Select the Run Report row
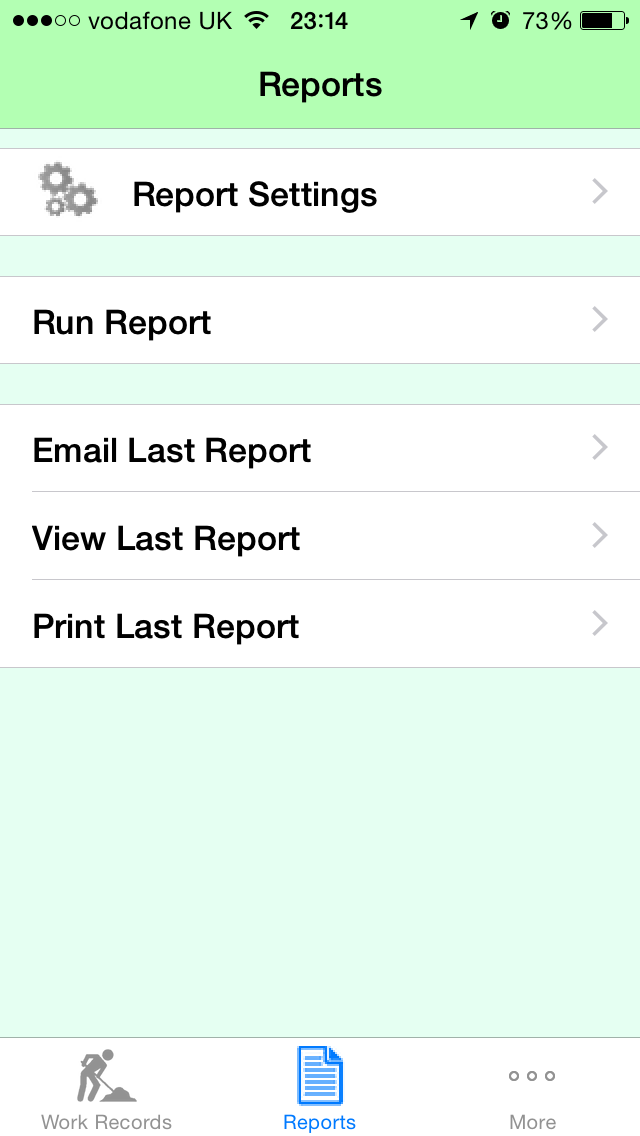Image resolution: width=640 pixels, height=1136 pixels. pos(320,320)
